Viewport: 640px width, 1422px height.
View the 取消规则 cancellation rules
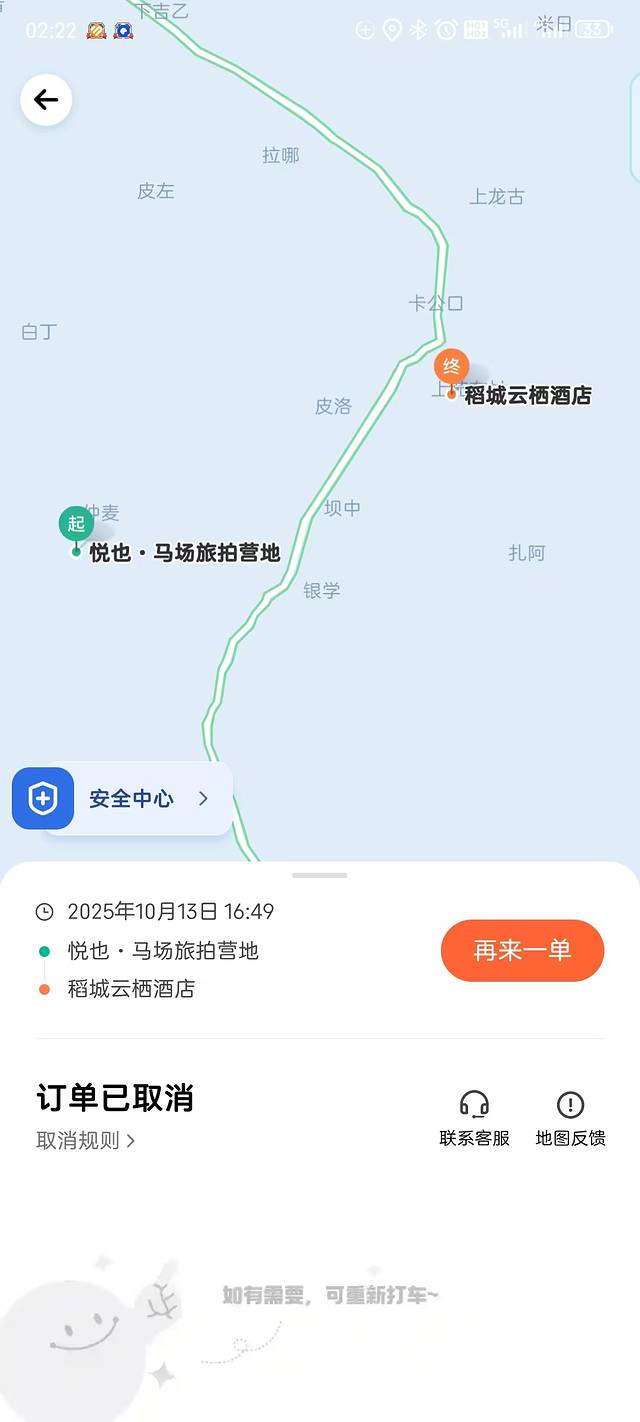[85, 1140]
